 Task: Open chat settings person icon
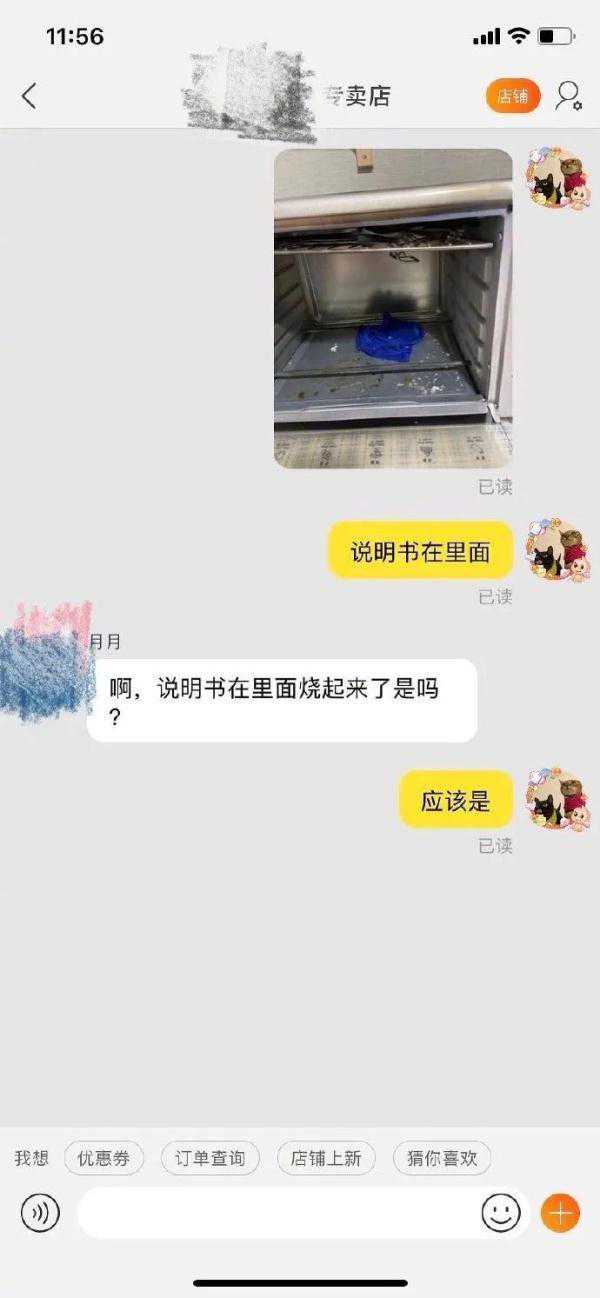569,96
